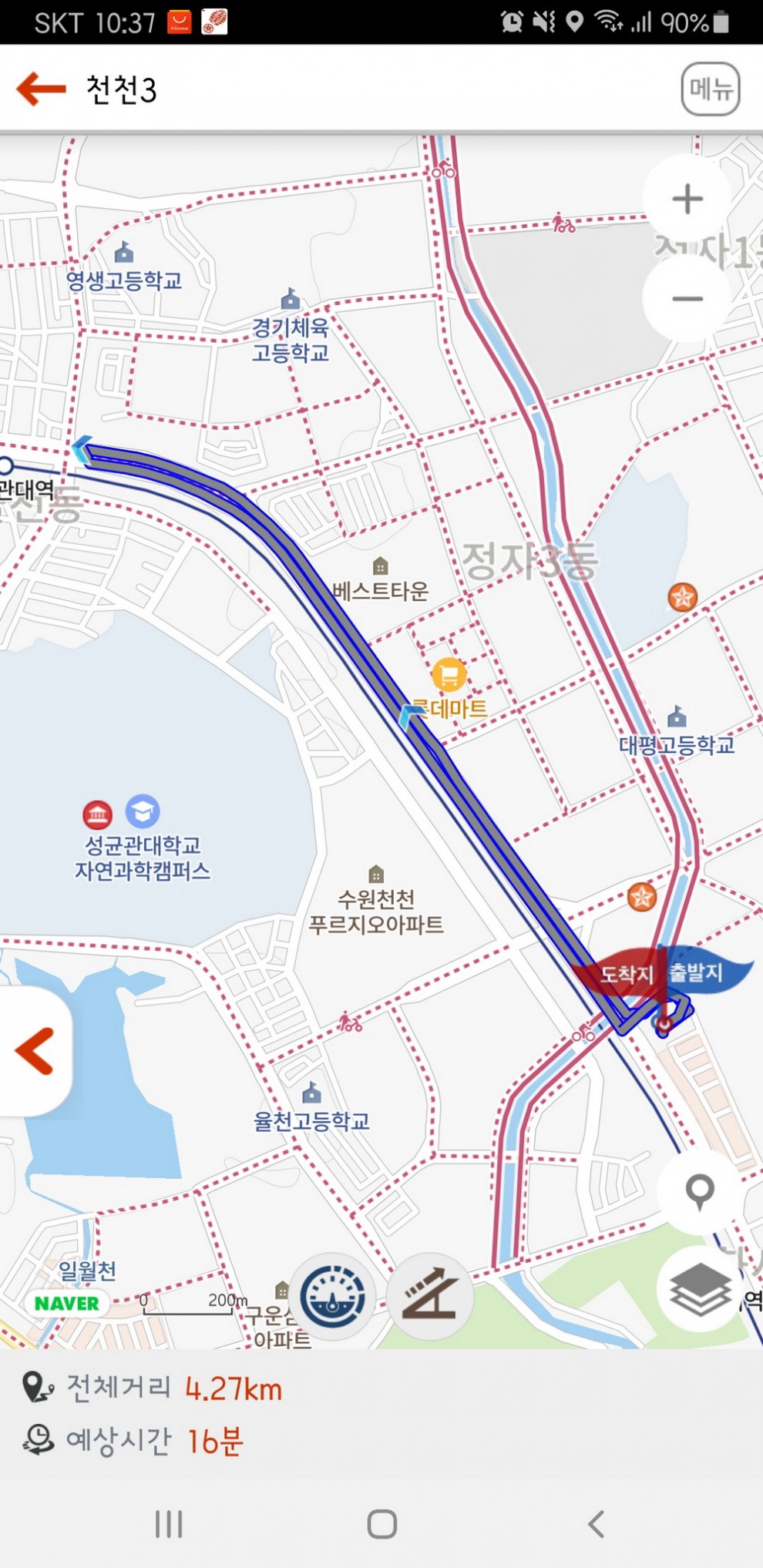Image resolution: width=763 pixels, height=1568 pixels.
Task: Show the elevation slope profile
Action: pos(429,1297)
